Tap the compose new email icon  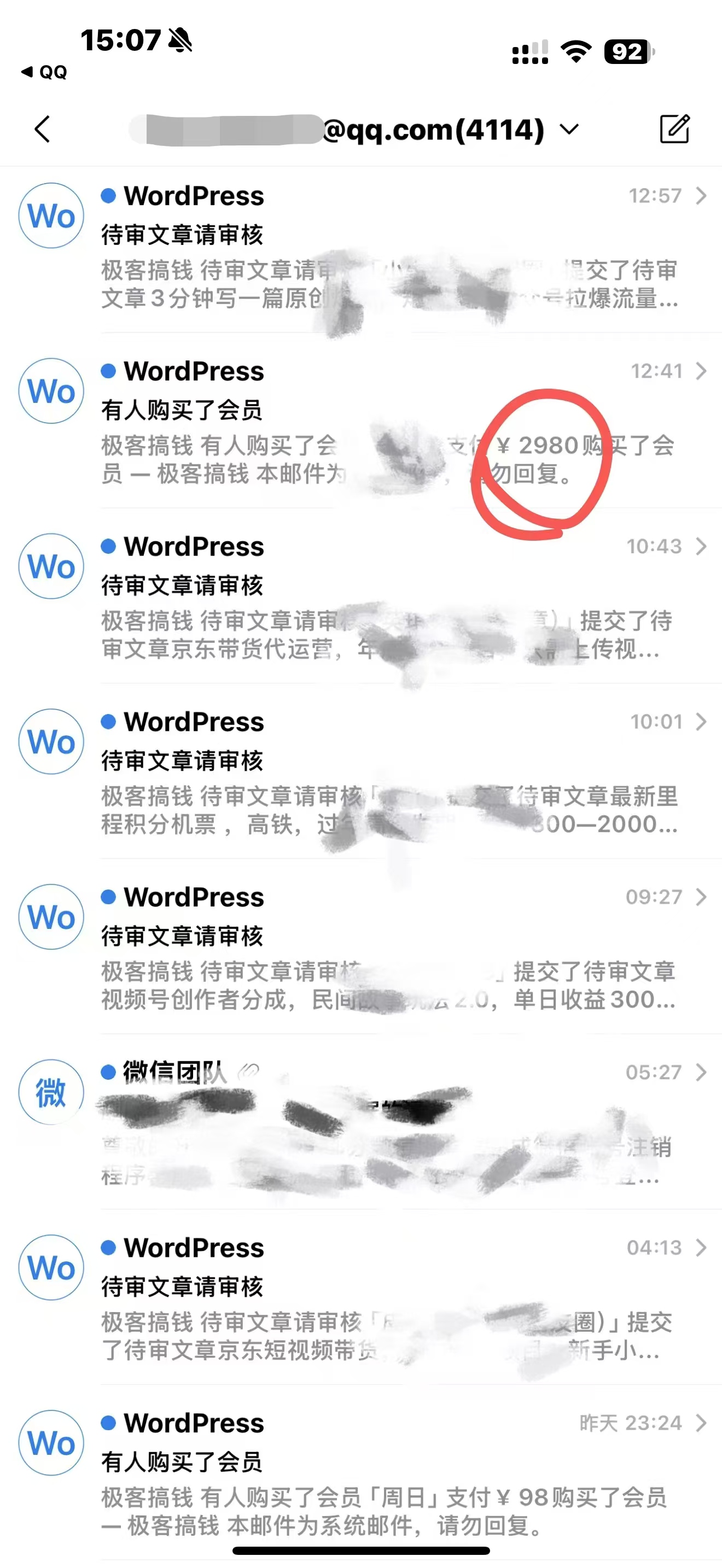coord(676,129)
